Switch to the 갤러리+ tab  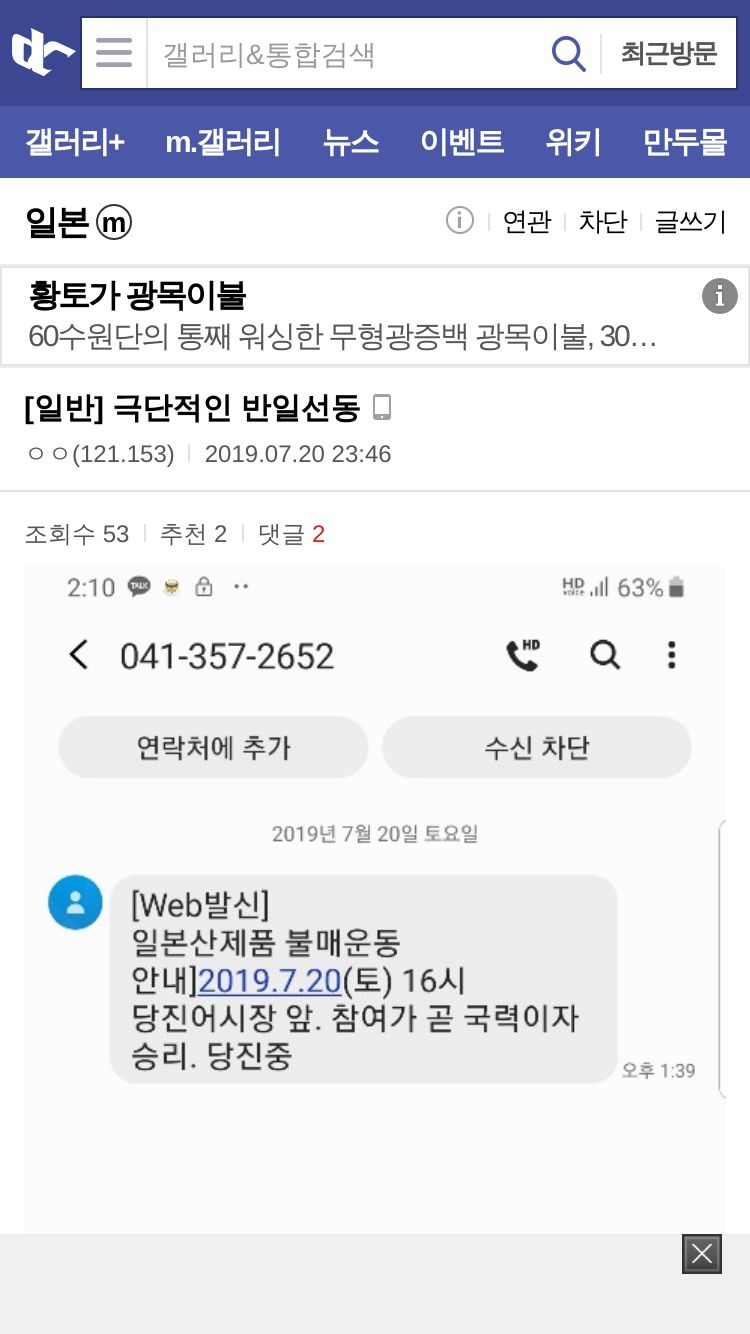pyautogui.click(x=75, y=142)
